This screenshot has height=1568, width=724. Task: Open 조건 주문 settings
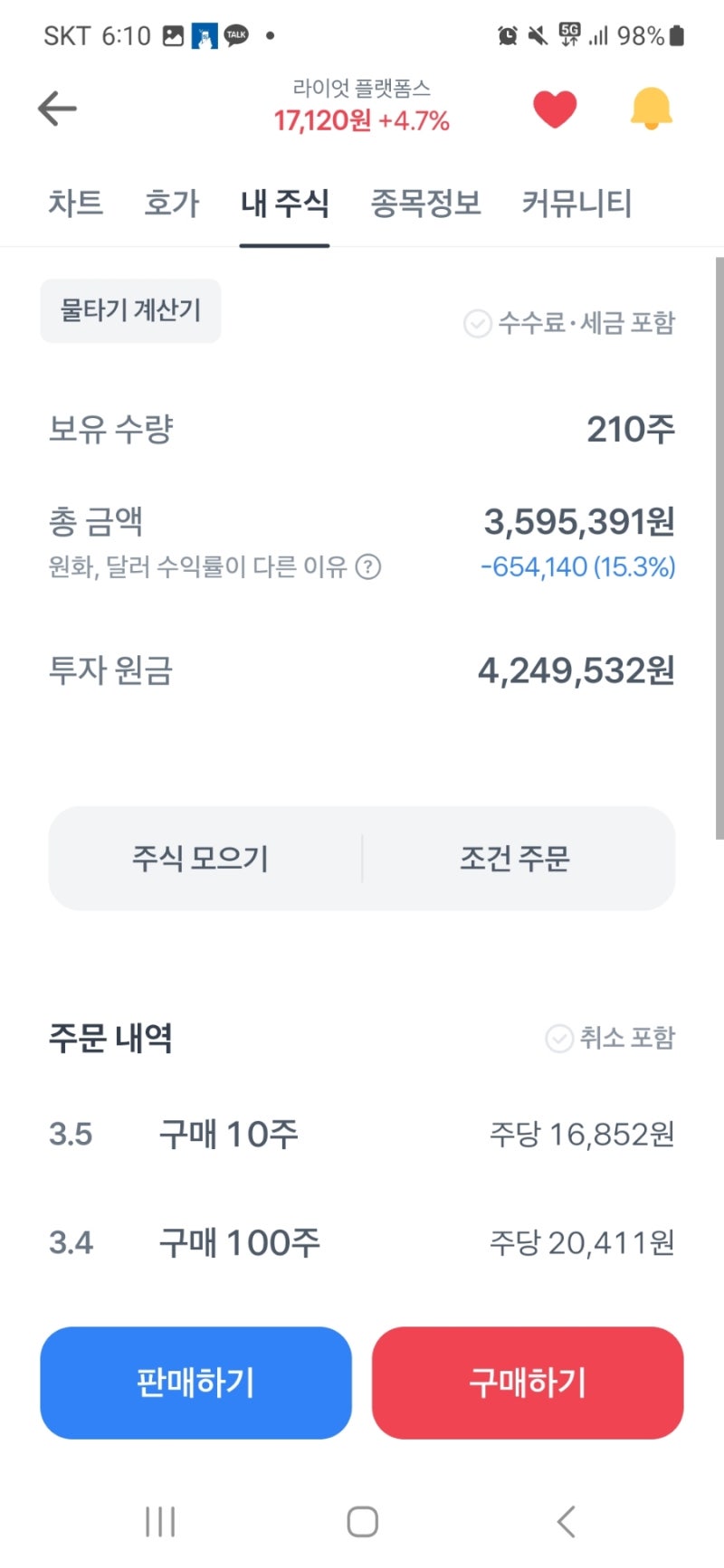pyautogui.click(x=516, y=859)
